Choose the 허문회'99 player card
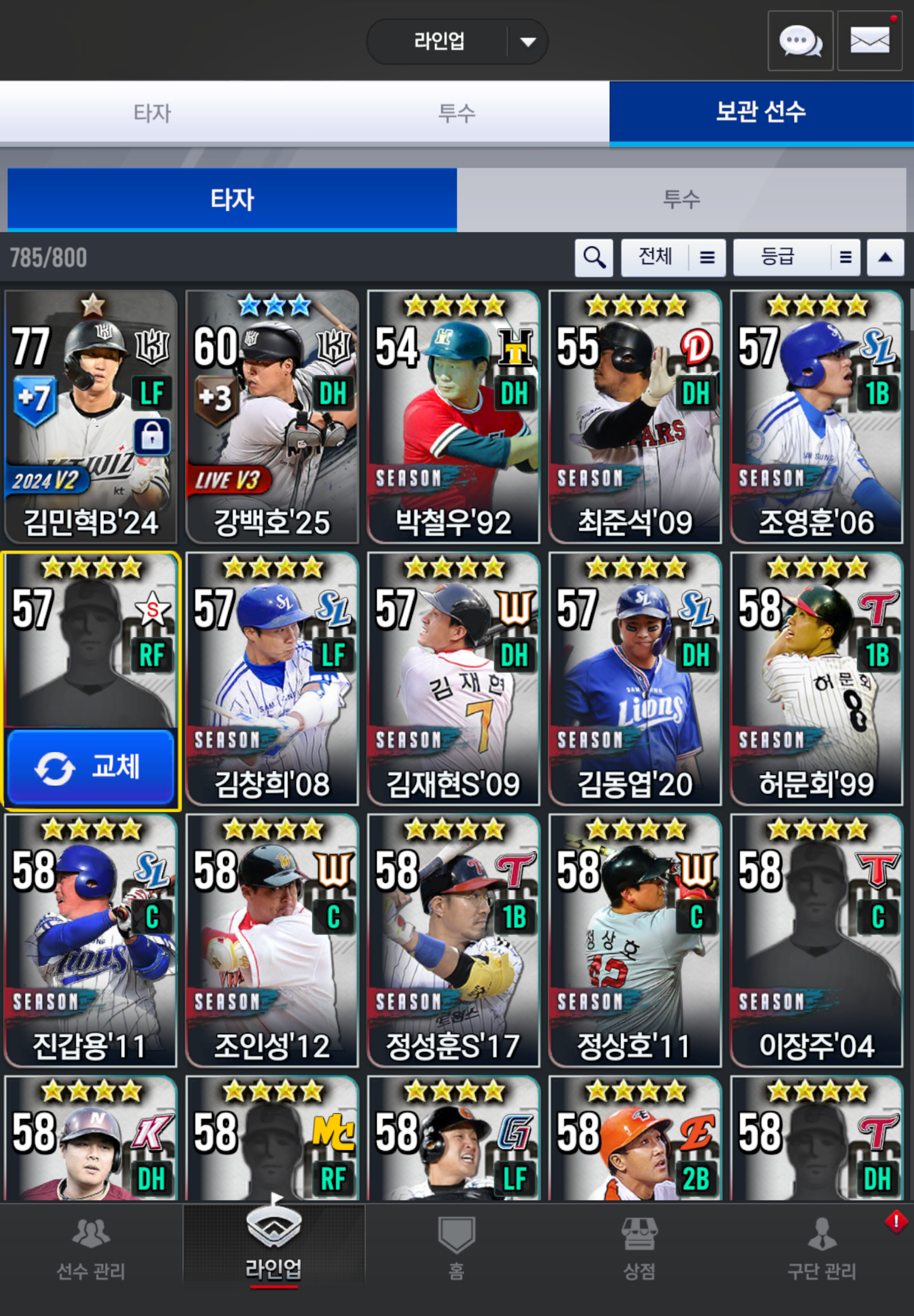Viewport: 914px width, 1316px height. click(816, 678)
